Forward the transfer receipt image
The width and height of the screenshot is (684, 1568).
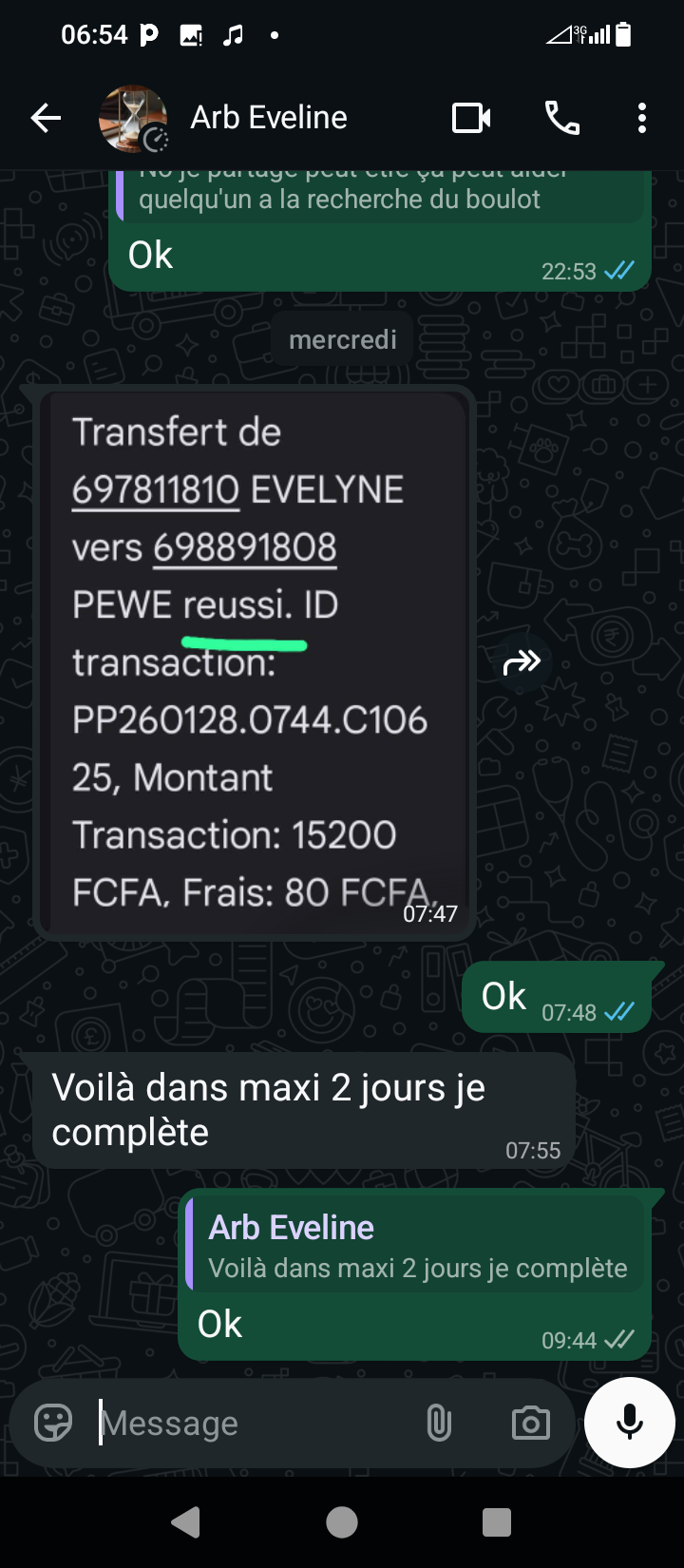[522, 662]
